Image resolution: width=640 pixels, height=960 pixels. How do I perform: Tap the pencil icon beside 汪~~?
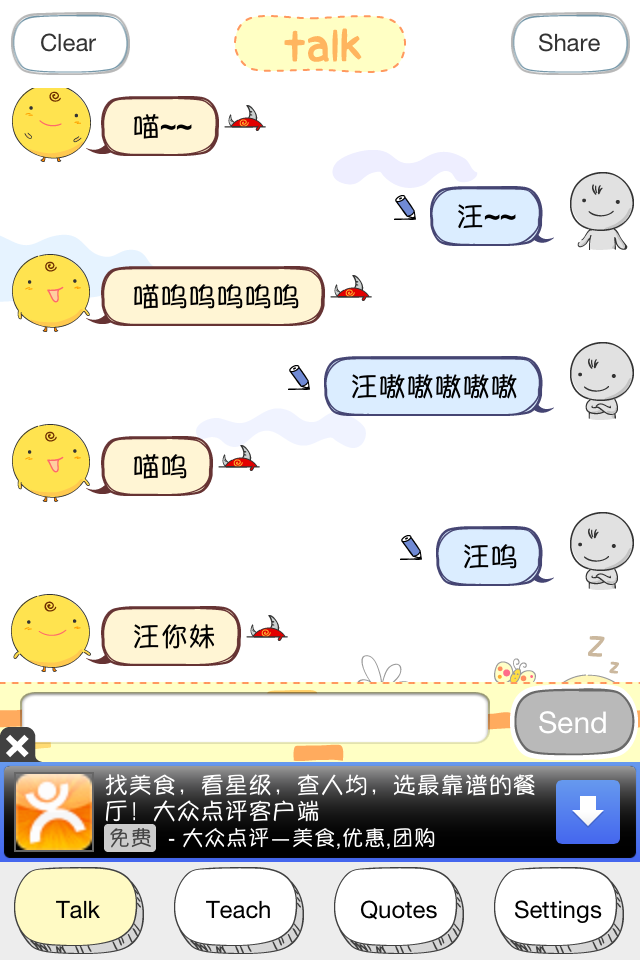(405, 208)
